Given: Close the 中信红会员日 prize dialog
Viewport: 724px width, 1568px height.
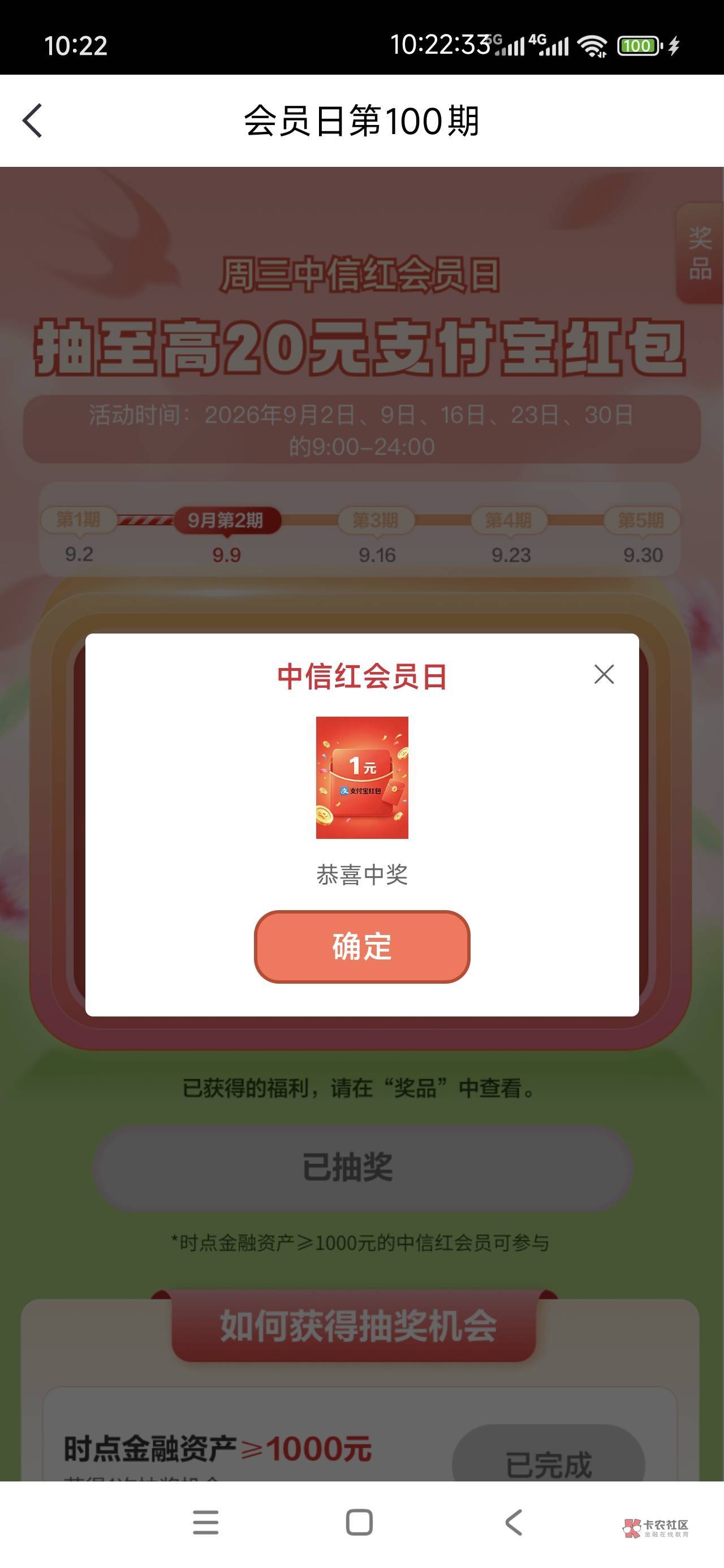Looking at the screenshot, I should pos(604,674).
